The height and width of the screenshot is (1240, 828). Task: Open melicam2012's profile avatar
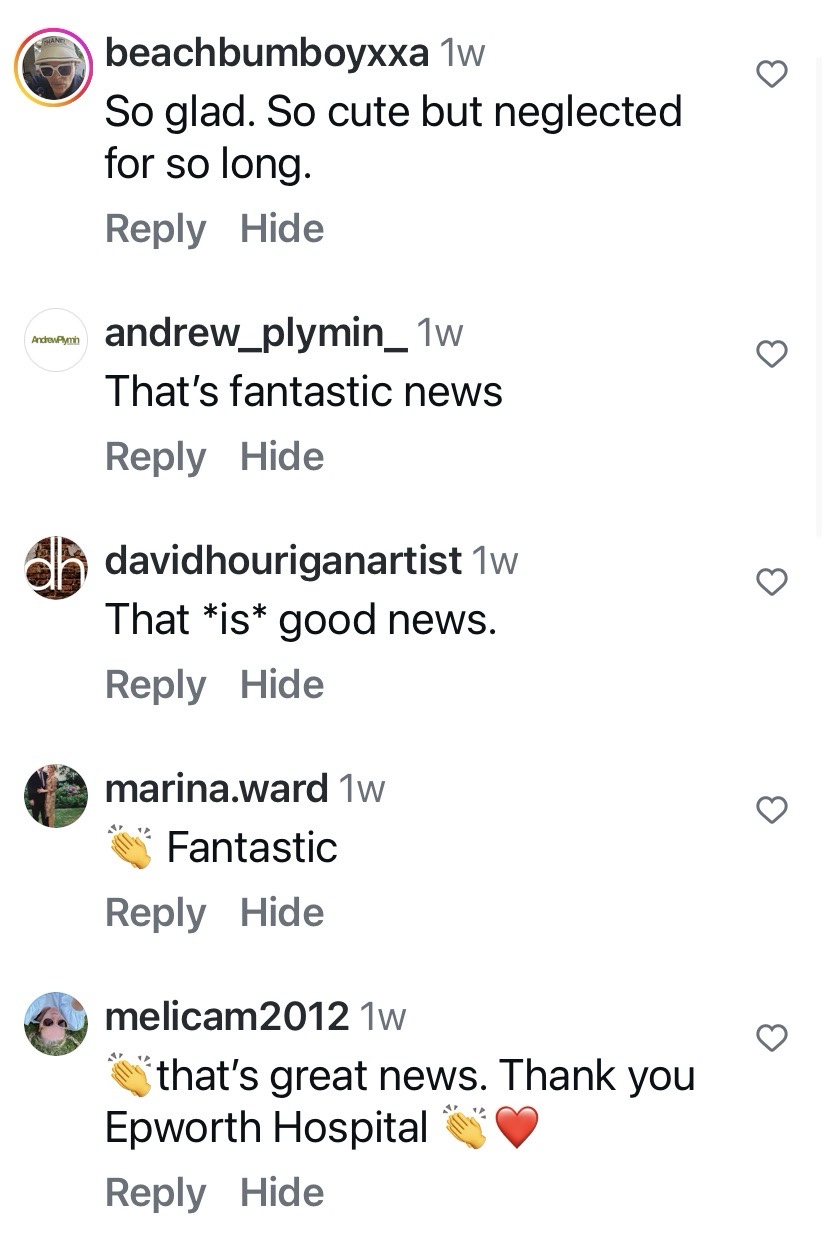[55, 1023]
